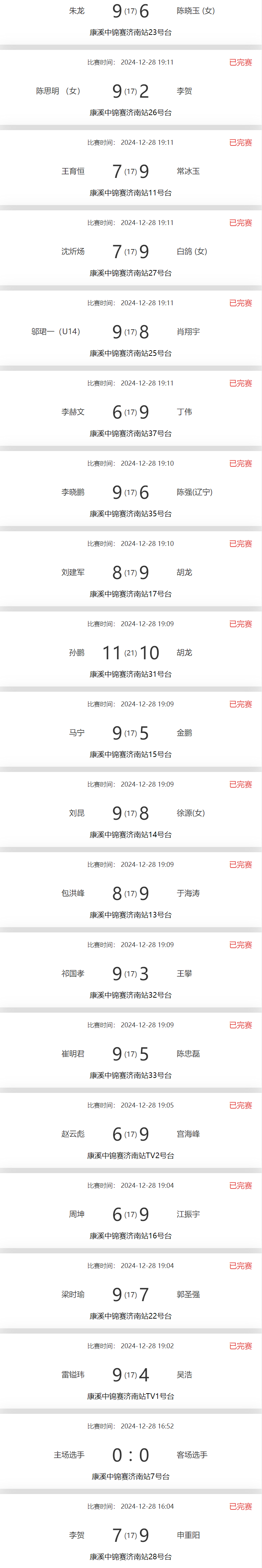Open the 雷镒玮 vs 吴浩 TV1 table match
The image size is (262, 1568).
[130, 1375]
